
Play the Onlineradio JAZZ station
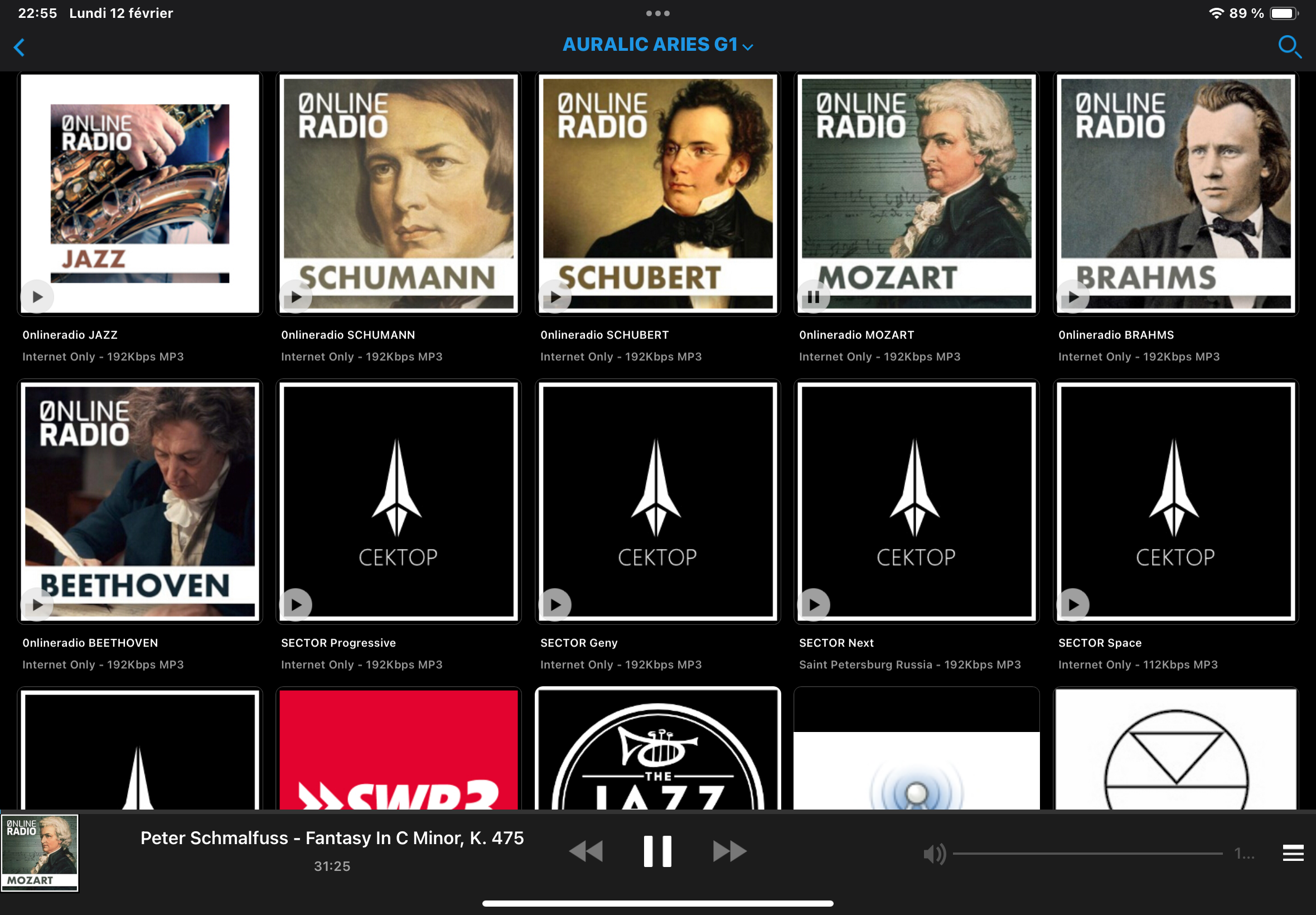[x=37, y=297]
